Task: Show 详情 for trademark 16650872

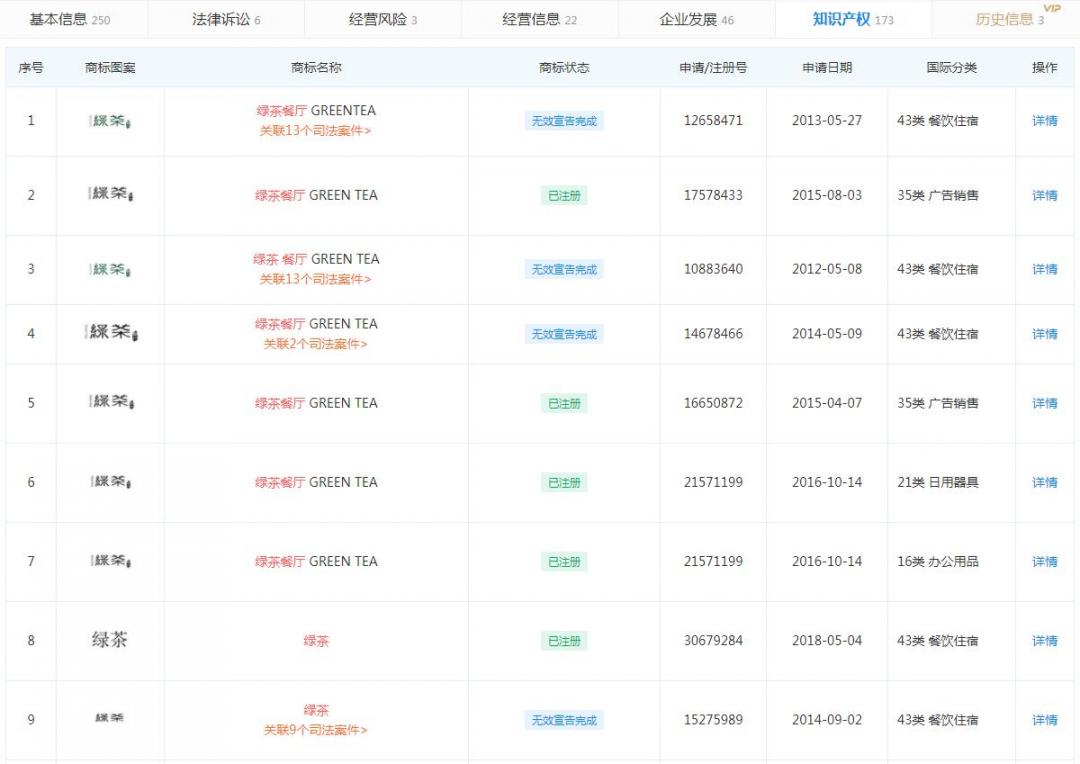Action: click(1044, 404)
